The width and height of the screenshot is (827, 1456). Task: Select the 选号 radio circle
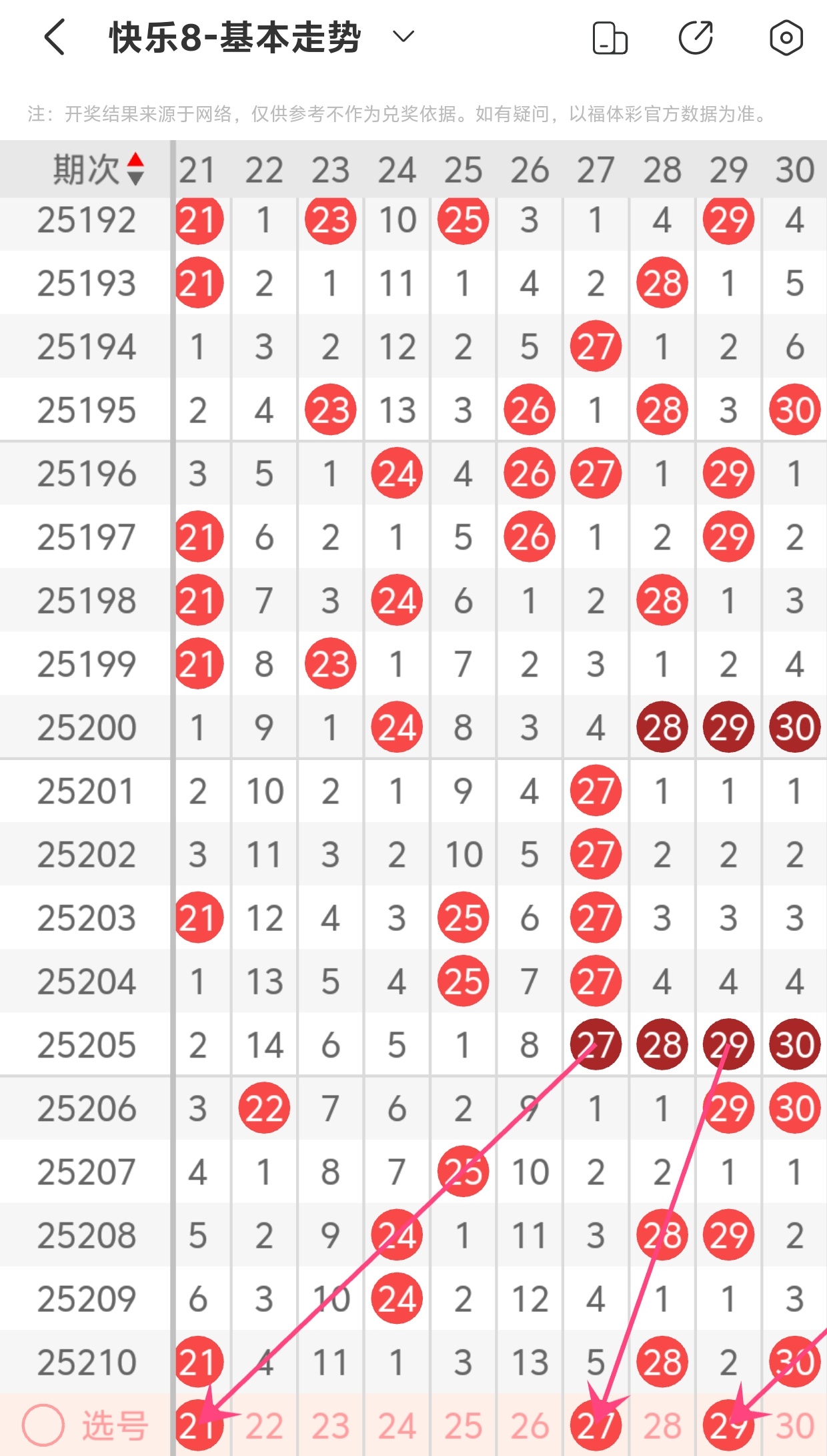tap(43, 1425)
